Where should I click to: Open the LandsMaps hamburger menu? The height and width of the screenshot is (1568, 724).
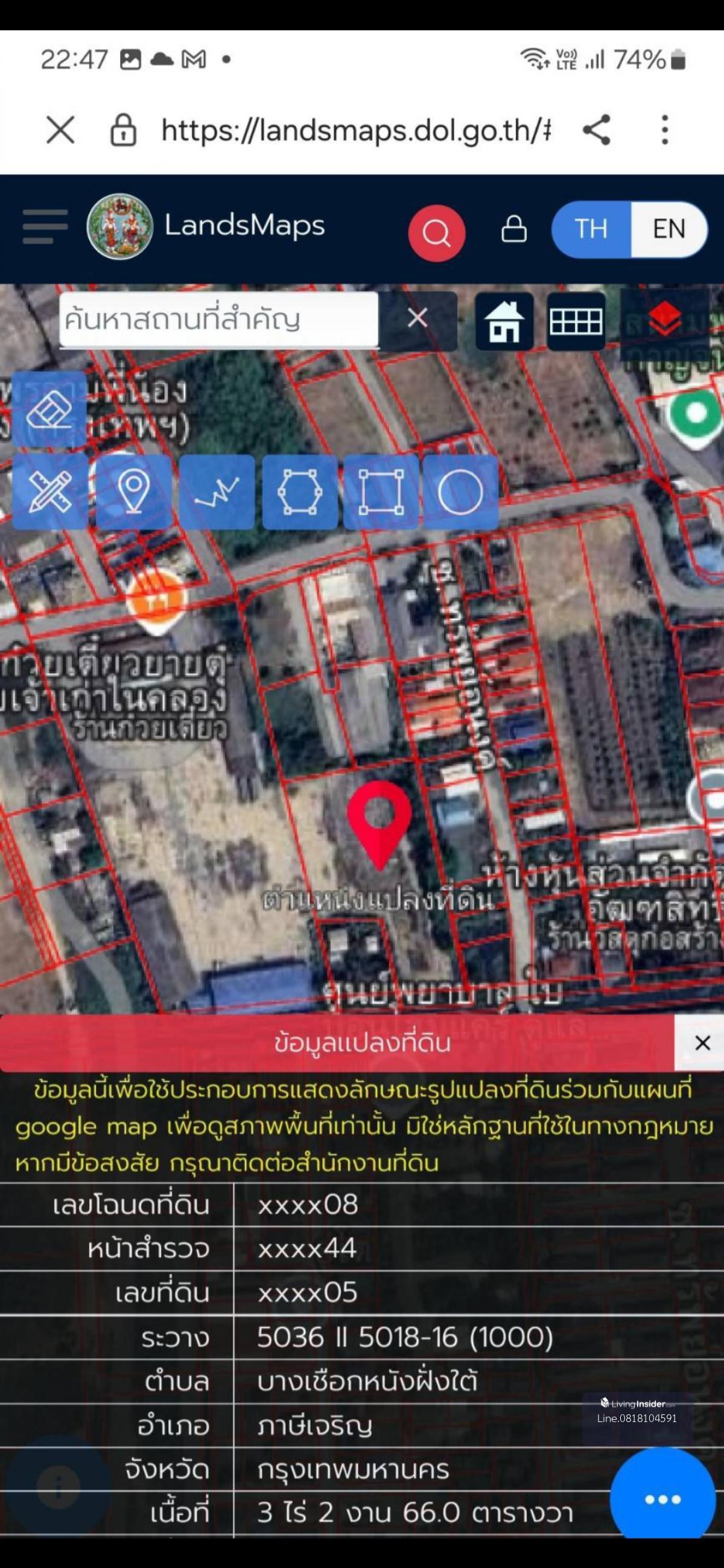[x=45, y=227]
